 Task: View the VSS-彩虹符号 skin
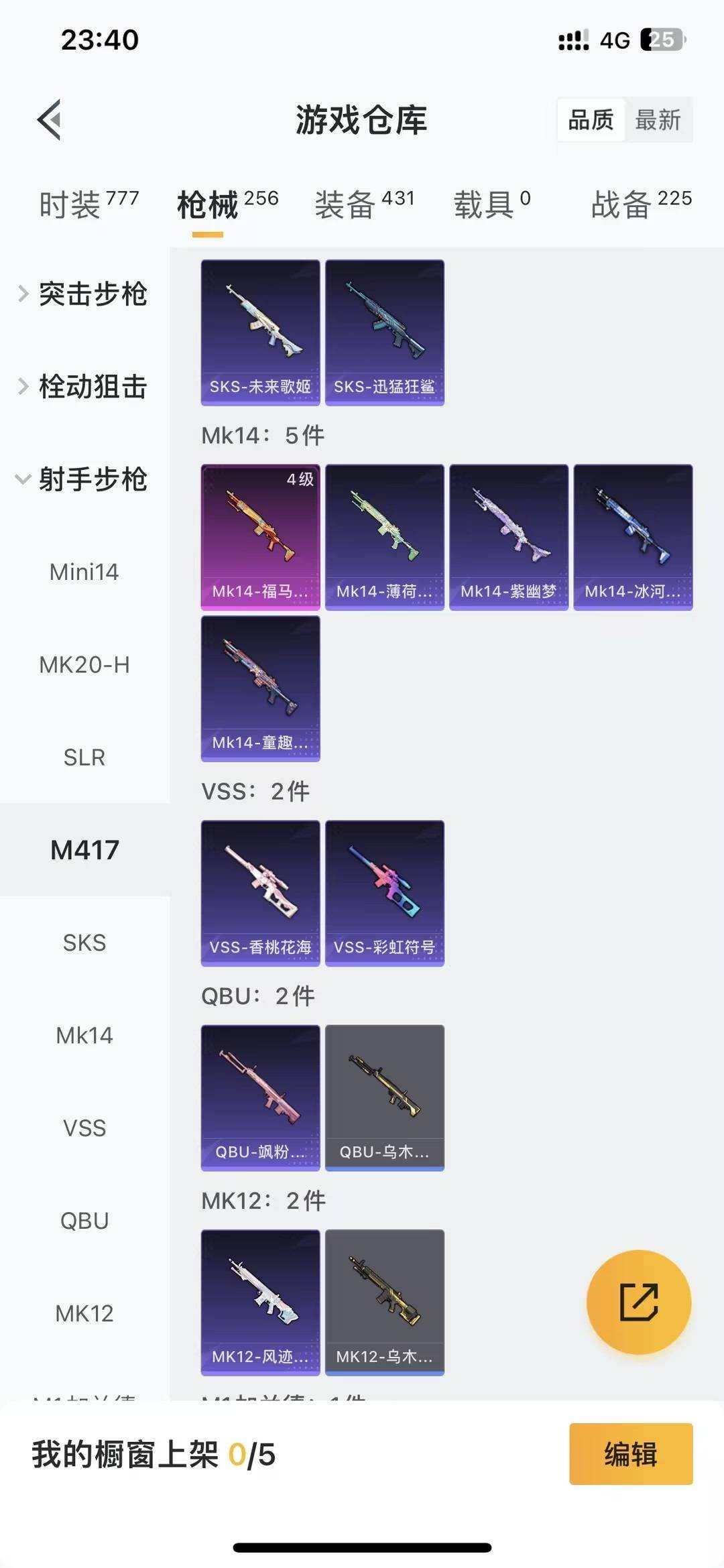(384, 893)
